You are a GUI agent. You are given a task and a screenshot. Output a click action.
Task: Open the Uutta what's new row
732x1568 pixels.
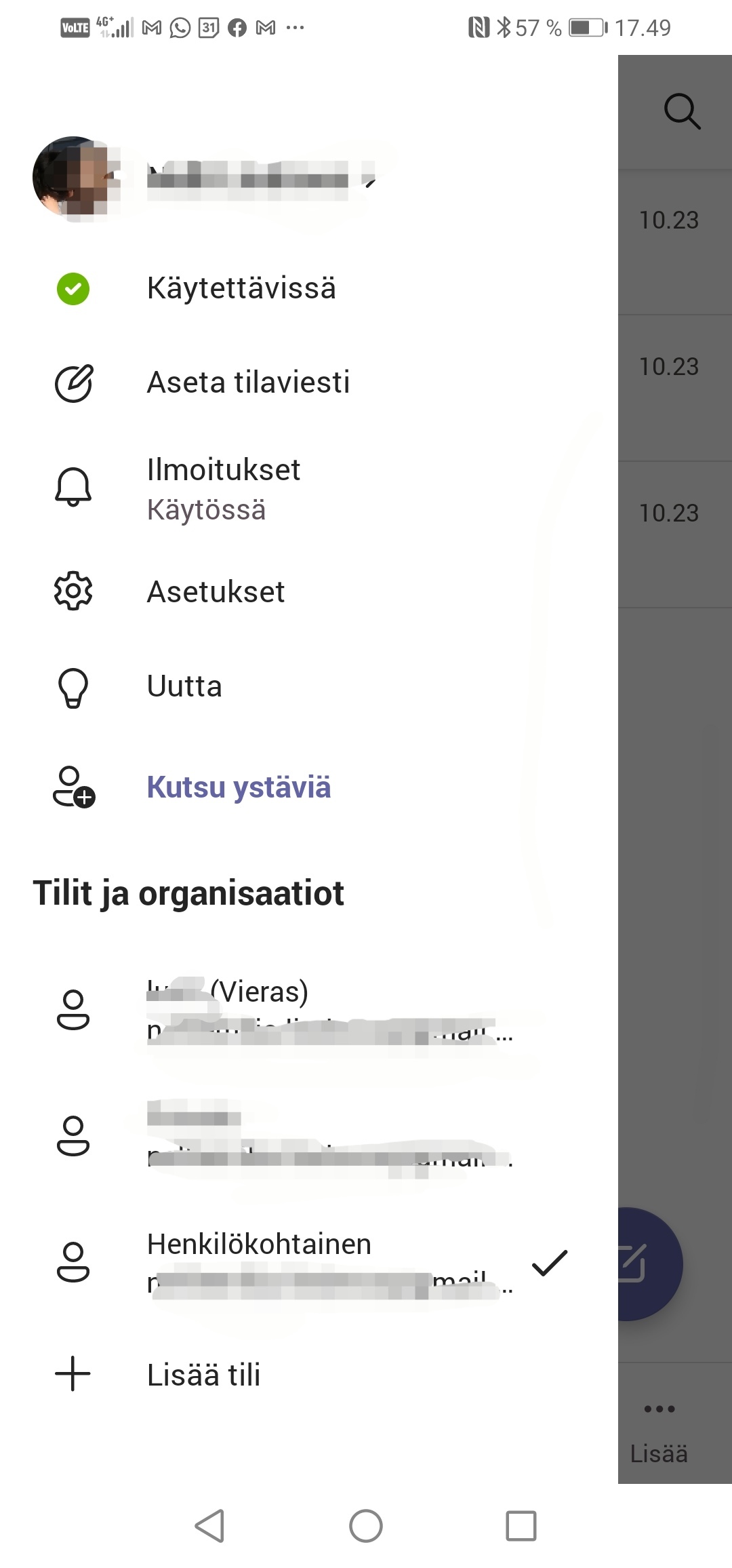(x=184, y=686)
